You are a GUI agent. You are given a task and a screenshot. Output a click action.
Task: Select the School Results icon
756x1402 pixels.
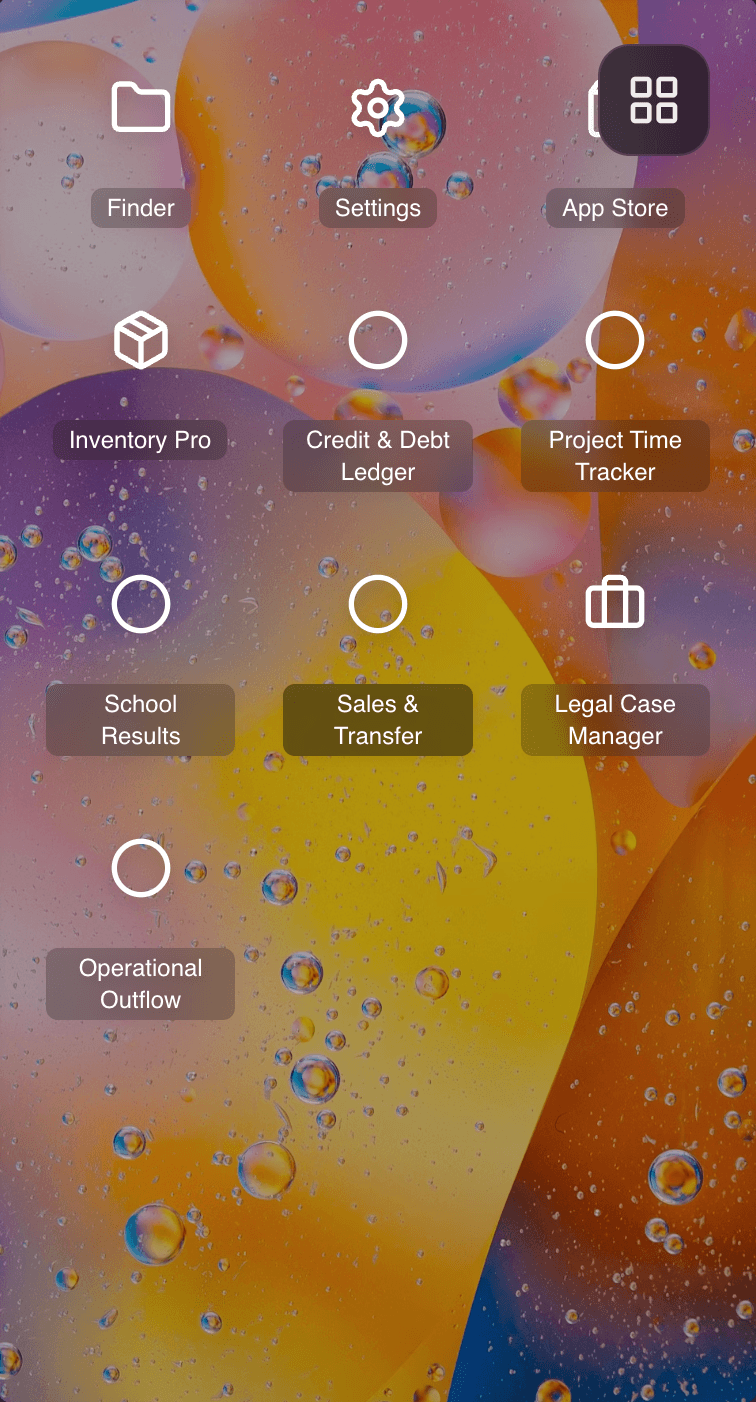point(140,604)
